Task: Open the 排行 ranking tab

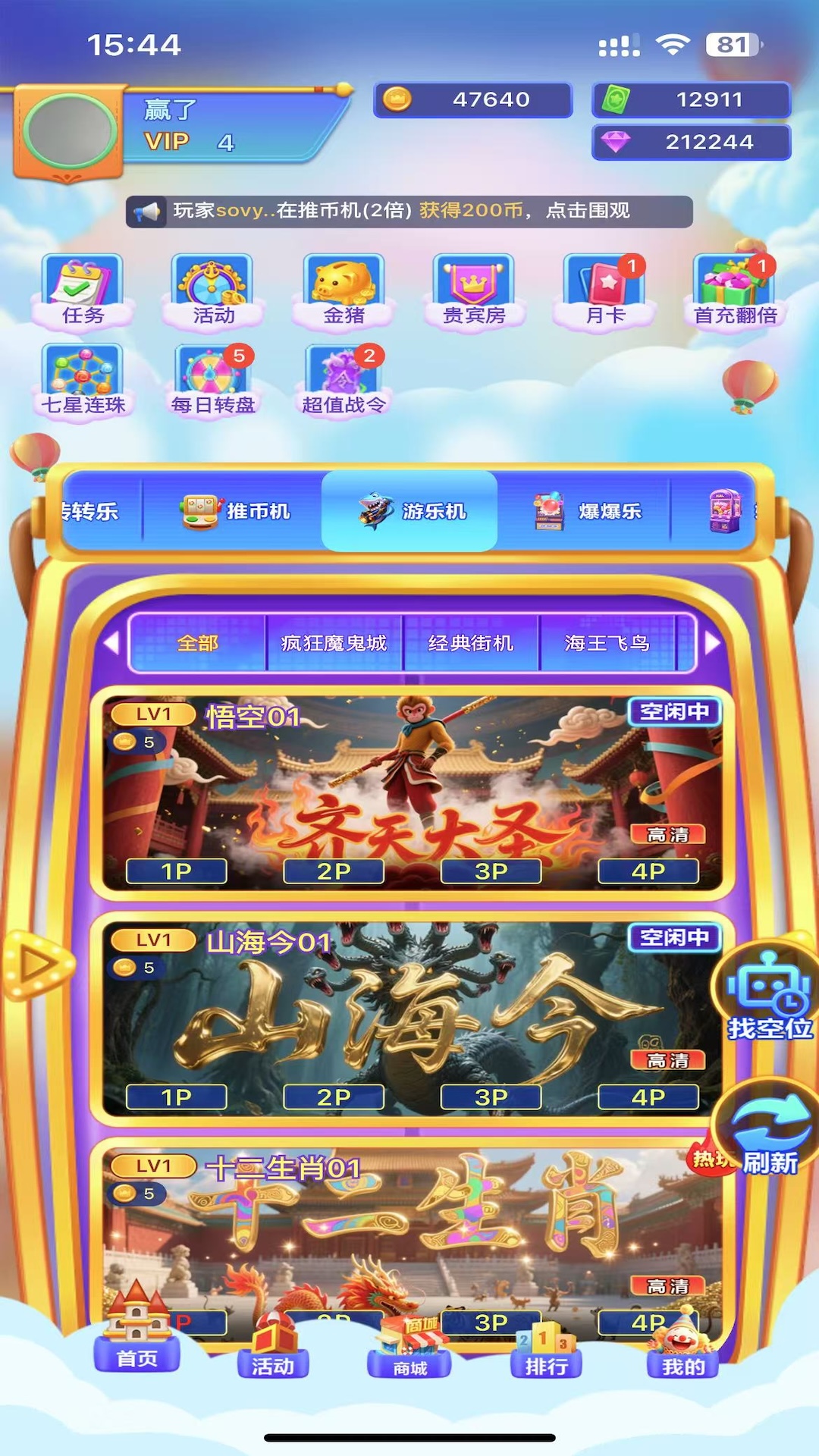Action: point(546,1357)
